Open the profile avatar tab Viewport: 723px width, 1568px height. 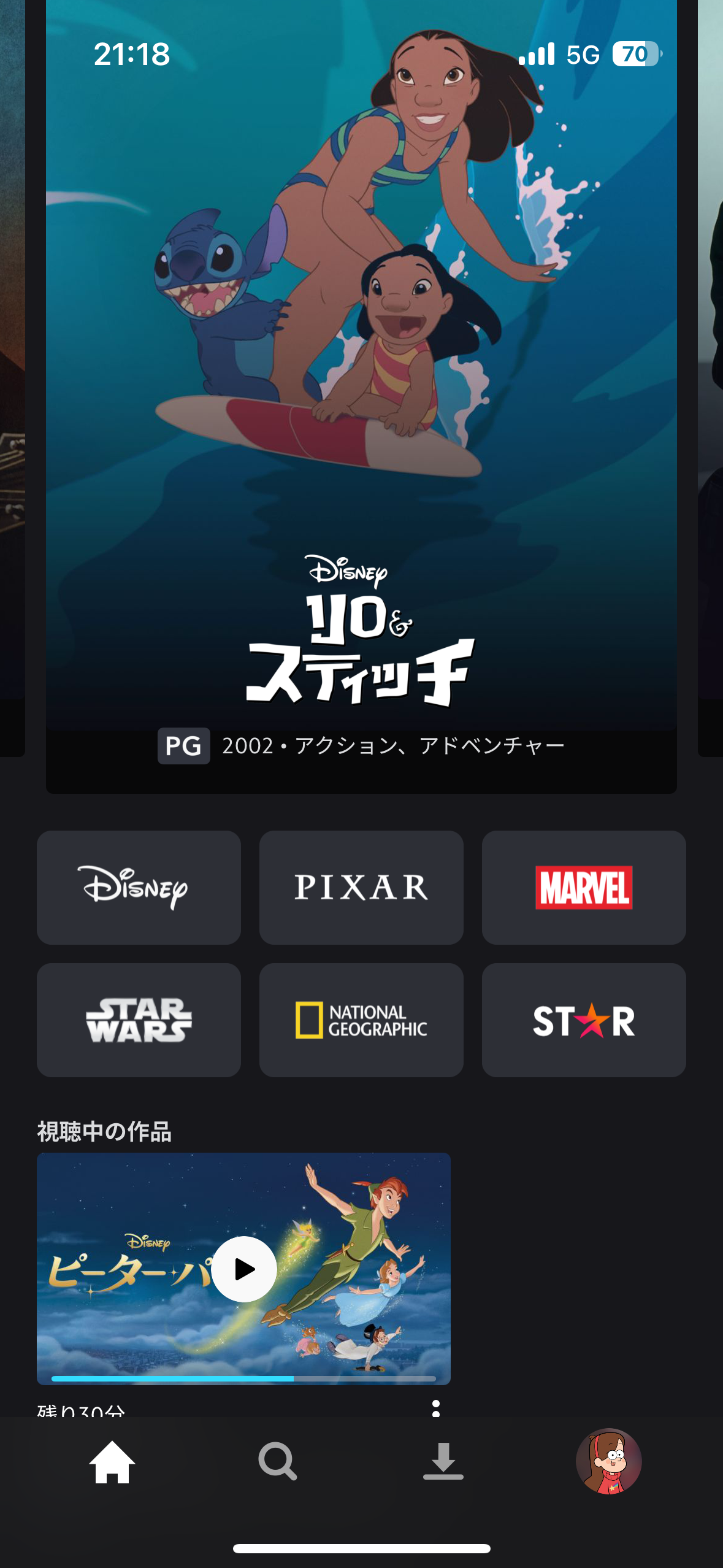point(608,1461)
